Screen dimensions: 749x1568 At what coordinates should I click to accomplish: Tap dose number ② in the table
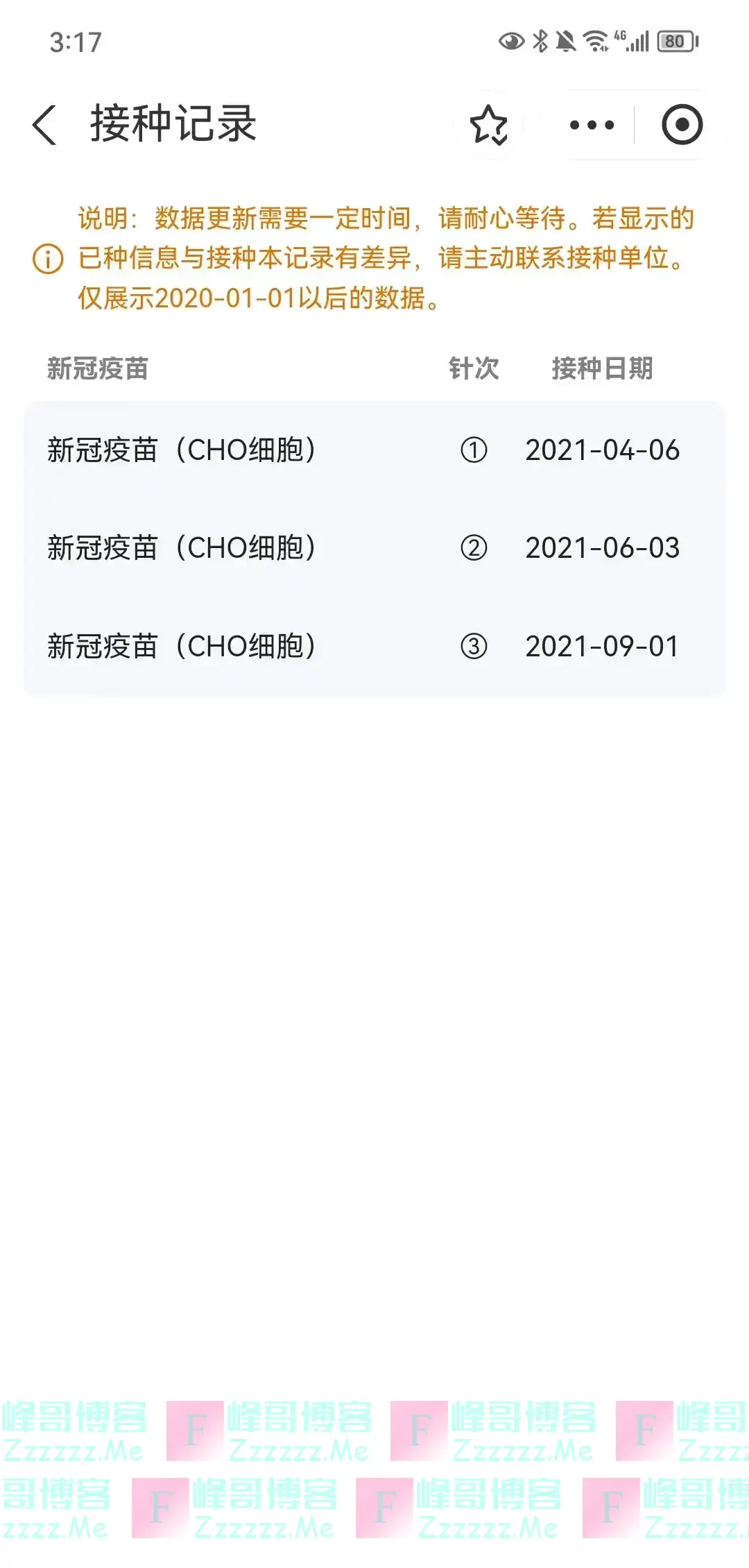[x=472, y=549]
